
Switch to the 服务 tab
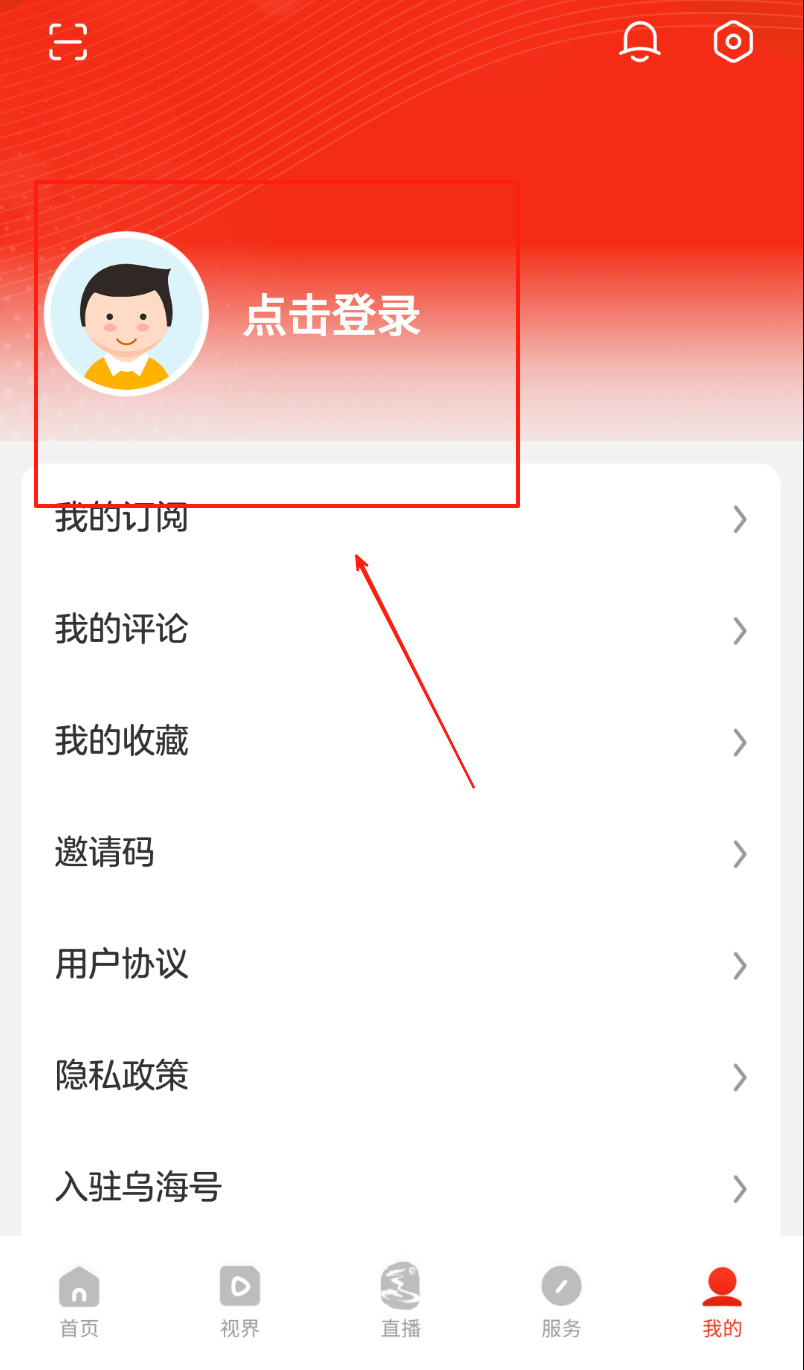(x=561, y=1300)
